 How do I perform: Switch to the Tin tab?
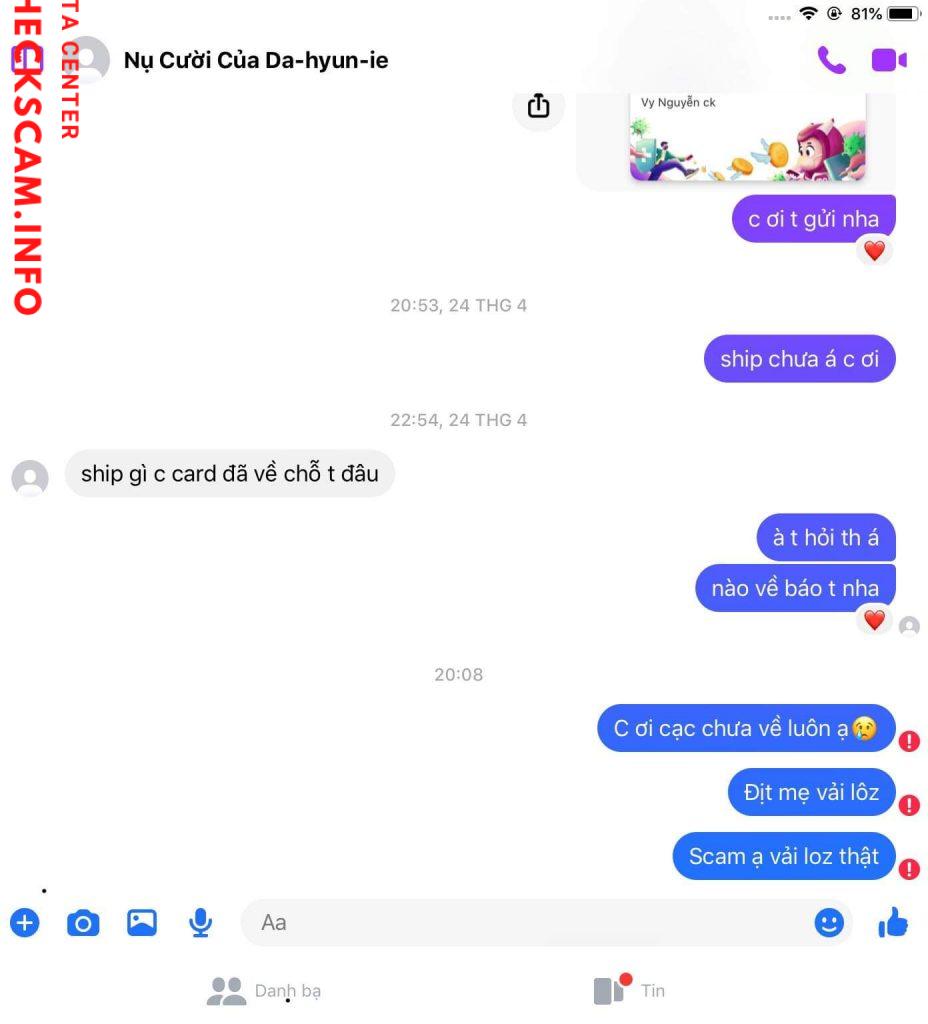pos(630,990)
